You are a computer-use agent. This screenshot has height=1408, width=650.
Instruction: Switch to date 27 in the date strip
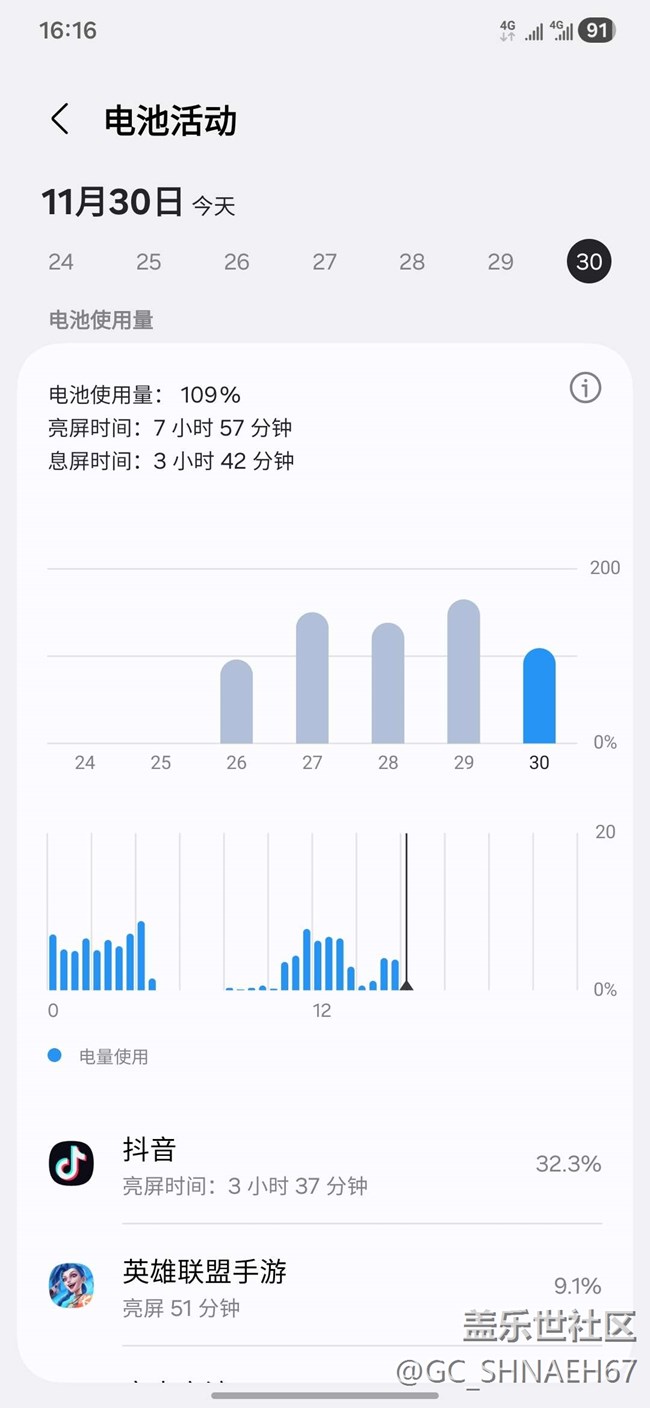tap(325, 262)
